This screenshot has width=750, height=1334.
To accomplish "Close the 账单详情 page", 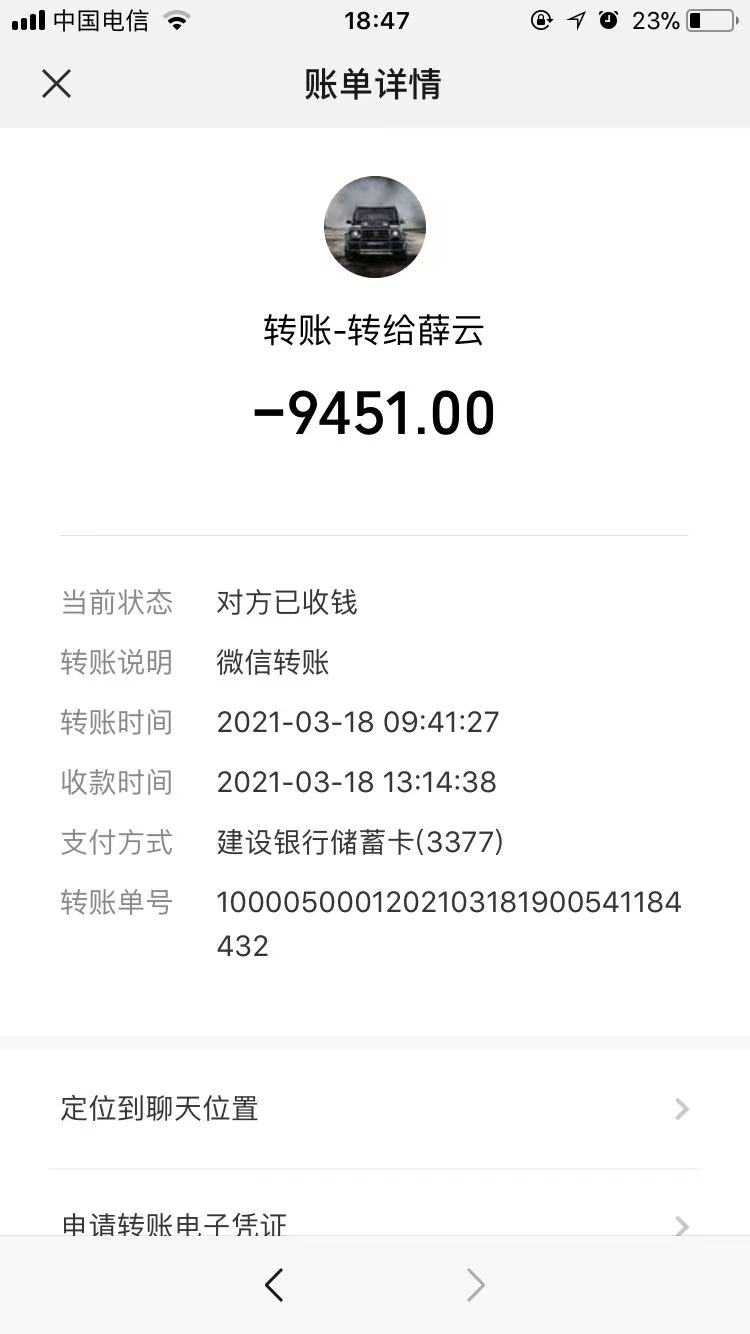I will tap(57, 84).
